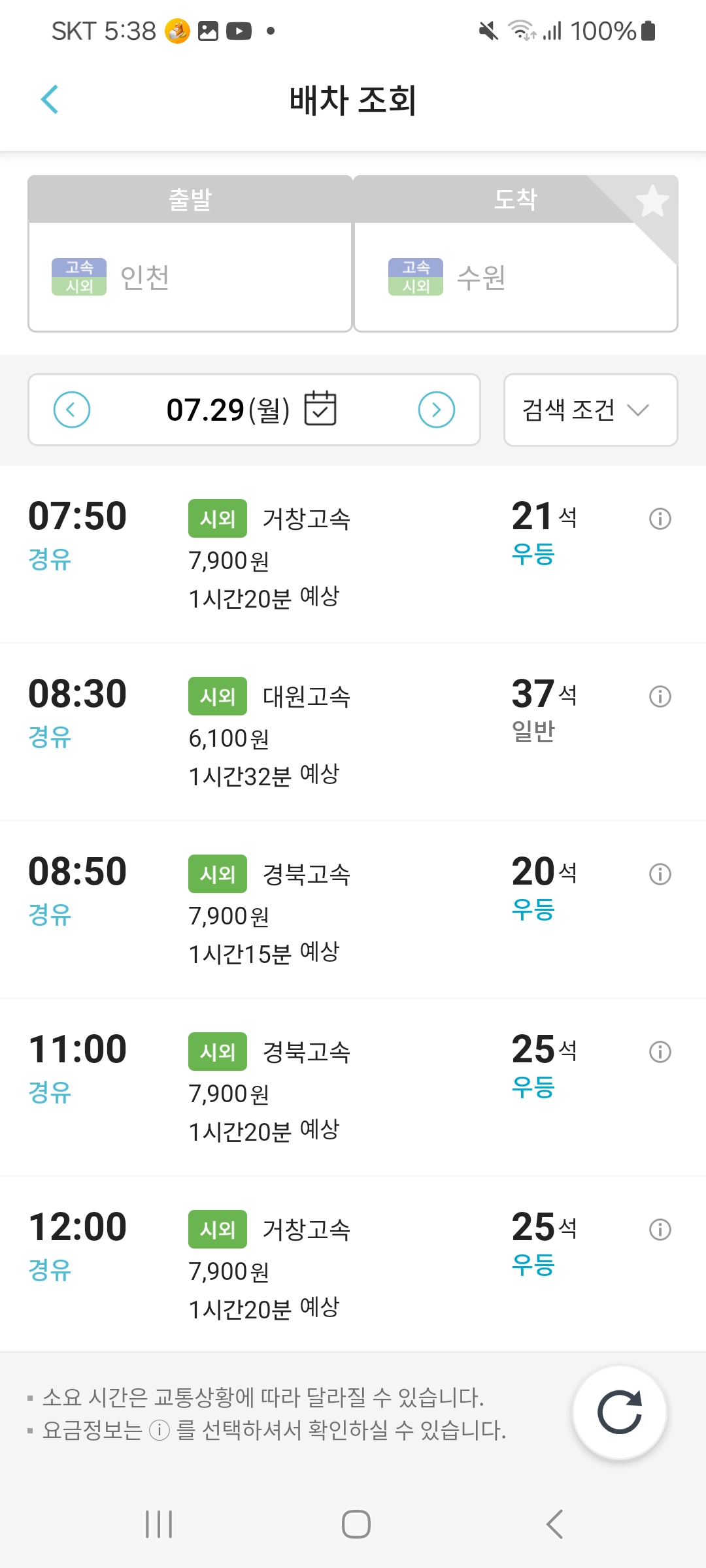706x1568 pixels.
Task: Toggle the 고속/시외 badge next to 인천
Action: [x=78, y=277]
